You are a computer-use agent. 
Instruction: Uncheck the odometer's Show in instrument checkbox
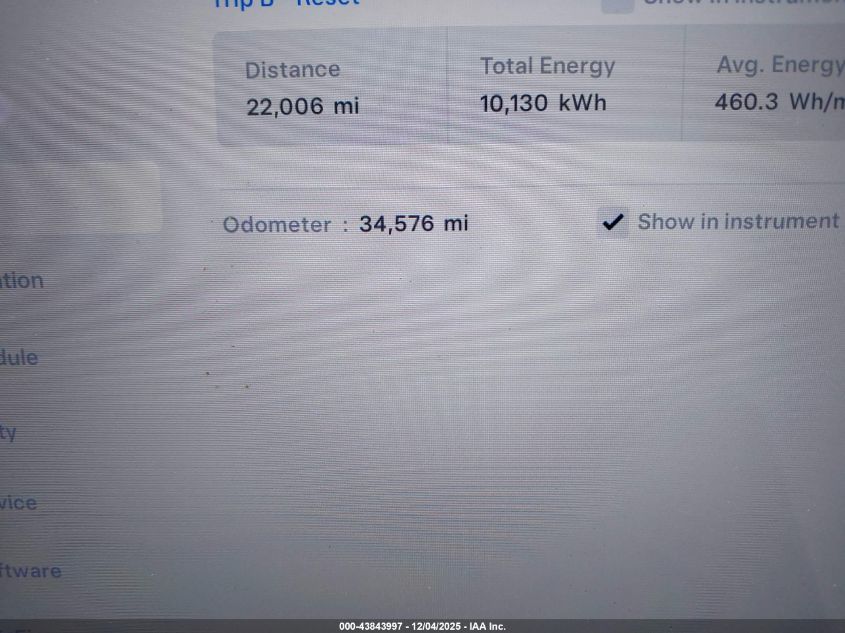coord(613,222)
